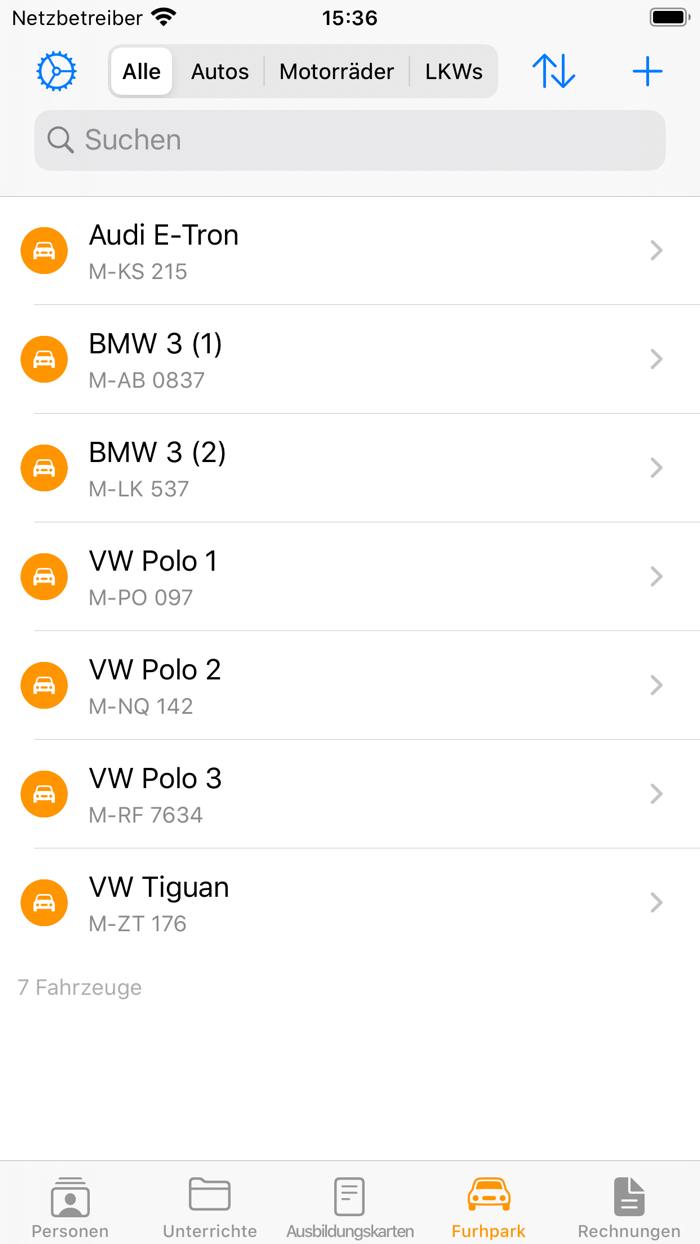This screenshot has height=1244, width=700.
Task: Tap the Furhpark tab
Action: pyautogui.click(x=489, y=1206)
